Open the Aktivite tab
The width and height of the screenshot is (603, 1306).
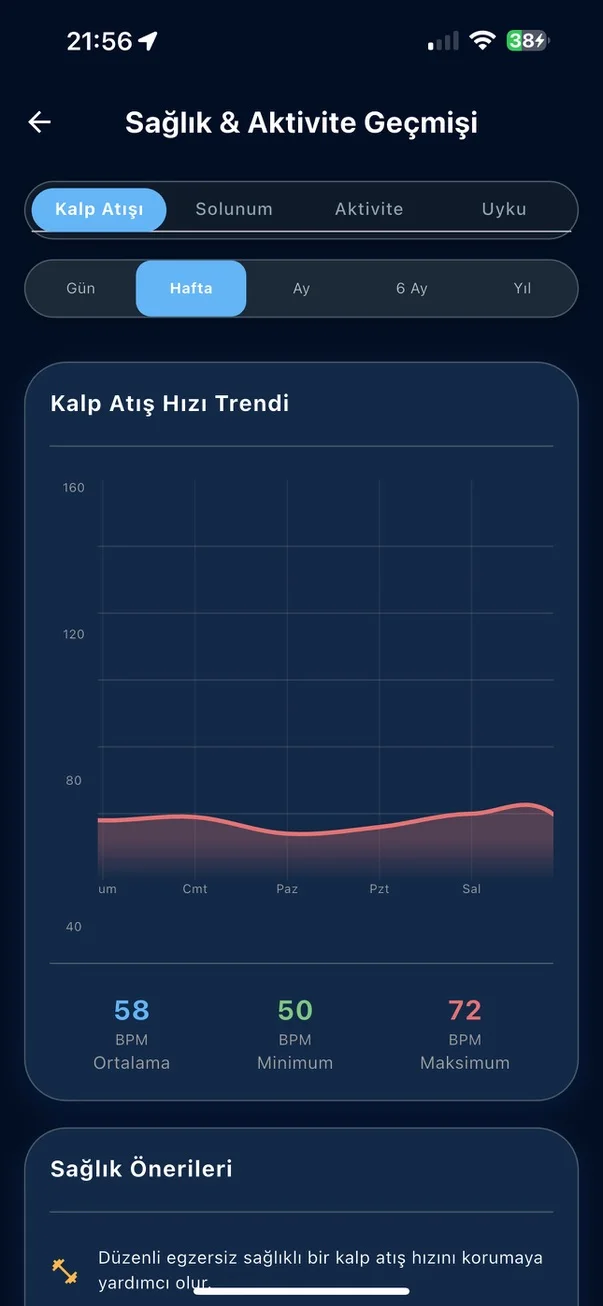369,209
